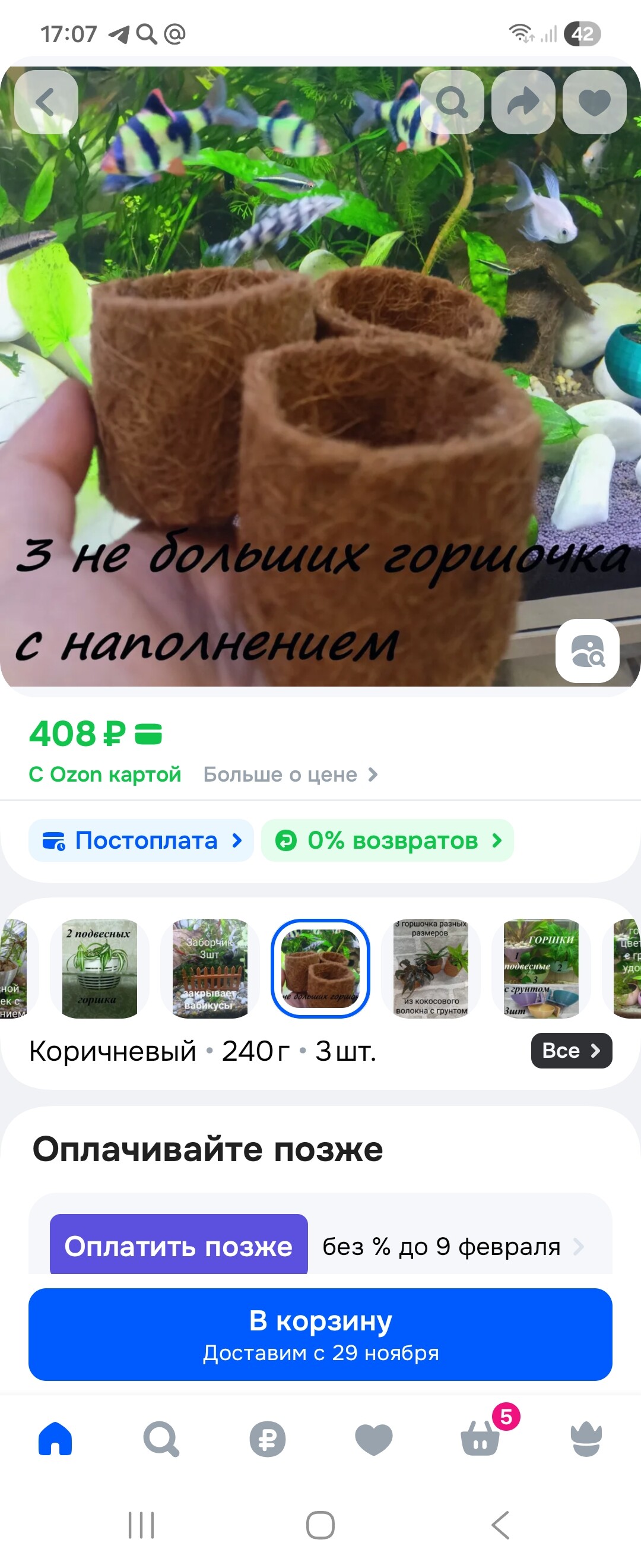Select the 2 подвесных горшка variant

(x=99, y=968)
